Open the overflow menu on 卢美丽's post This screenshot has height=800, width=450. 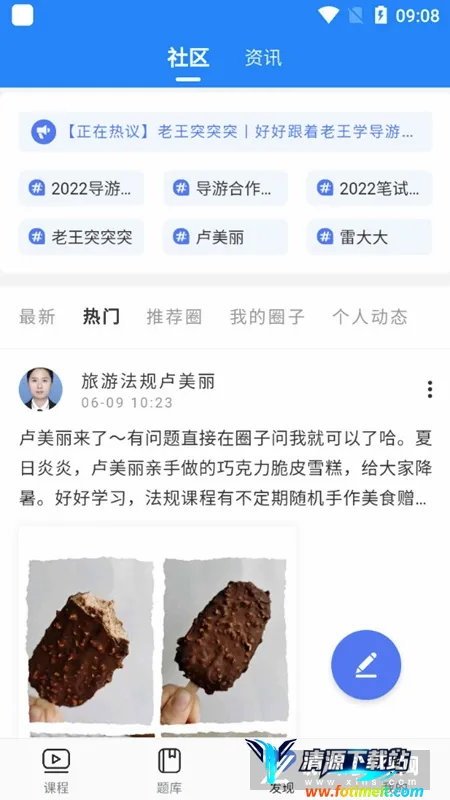(430, 389)
